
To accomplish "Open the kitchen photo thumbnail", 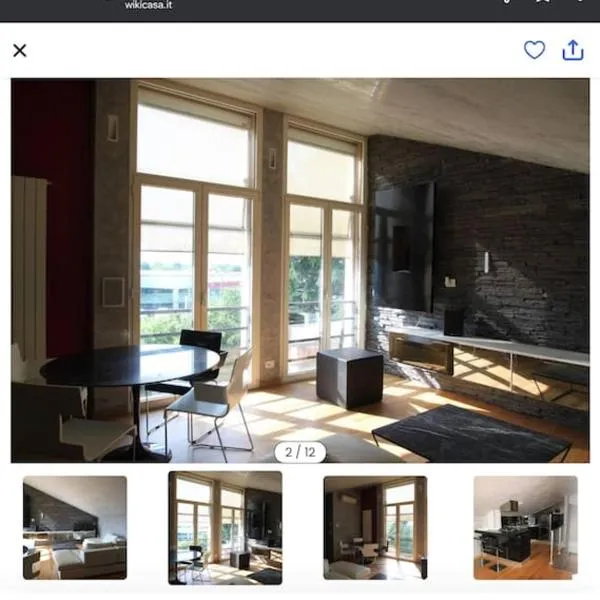I will click(x=525, y=528).
